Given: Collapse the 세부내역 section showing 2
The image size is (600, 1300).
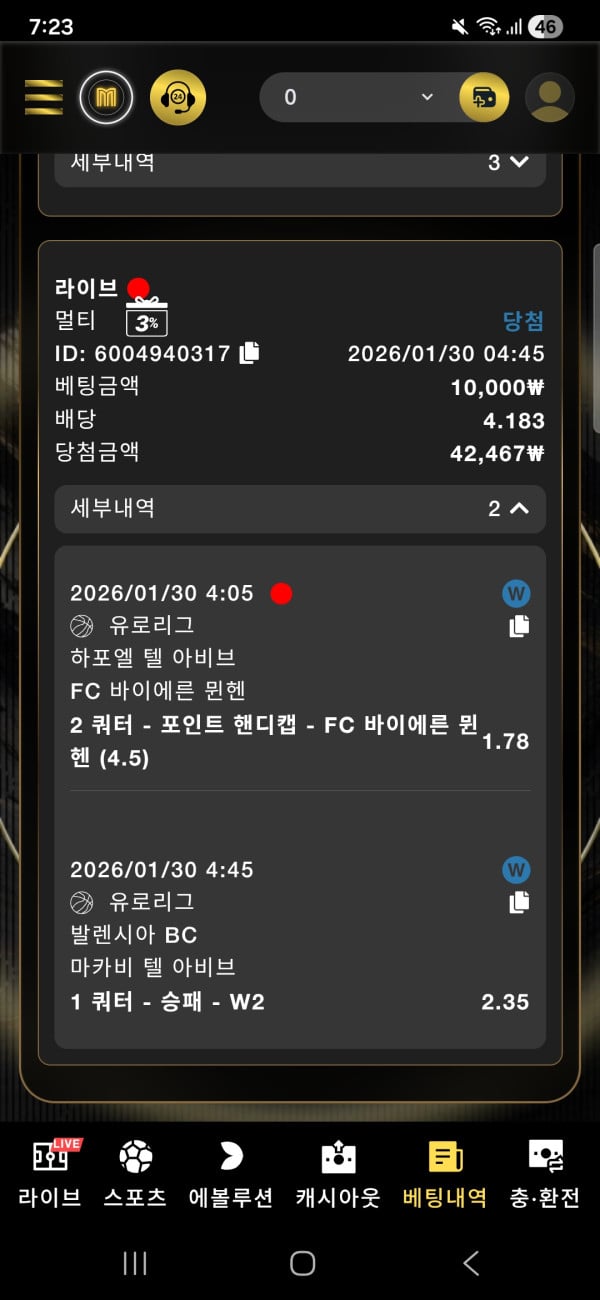Looking at the screenshot, I should point(519,508).
